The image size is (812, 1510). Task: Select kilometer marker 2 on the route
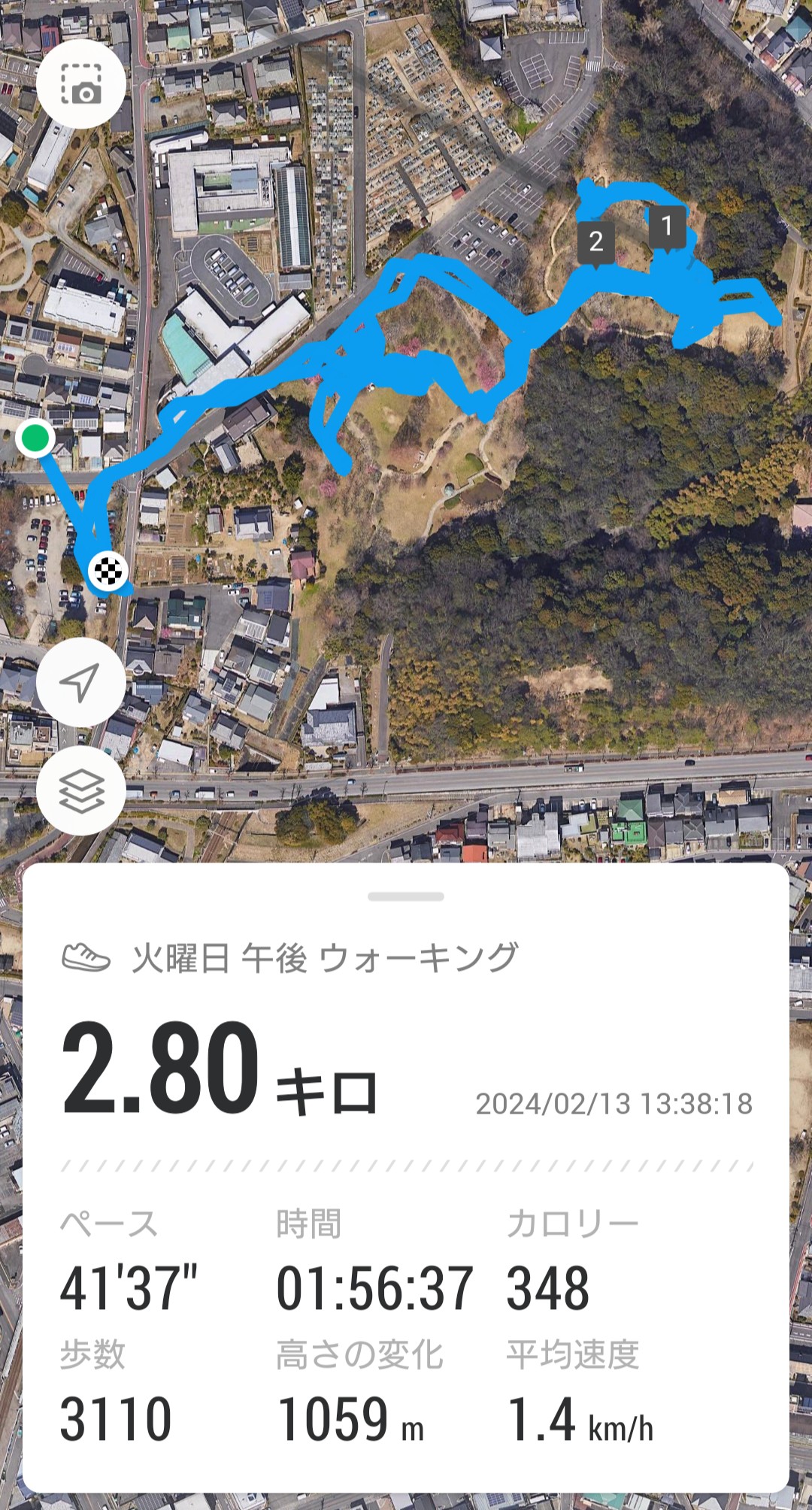pyautogui.click(x=595, y=242)
